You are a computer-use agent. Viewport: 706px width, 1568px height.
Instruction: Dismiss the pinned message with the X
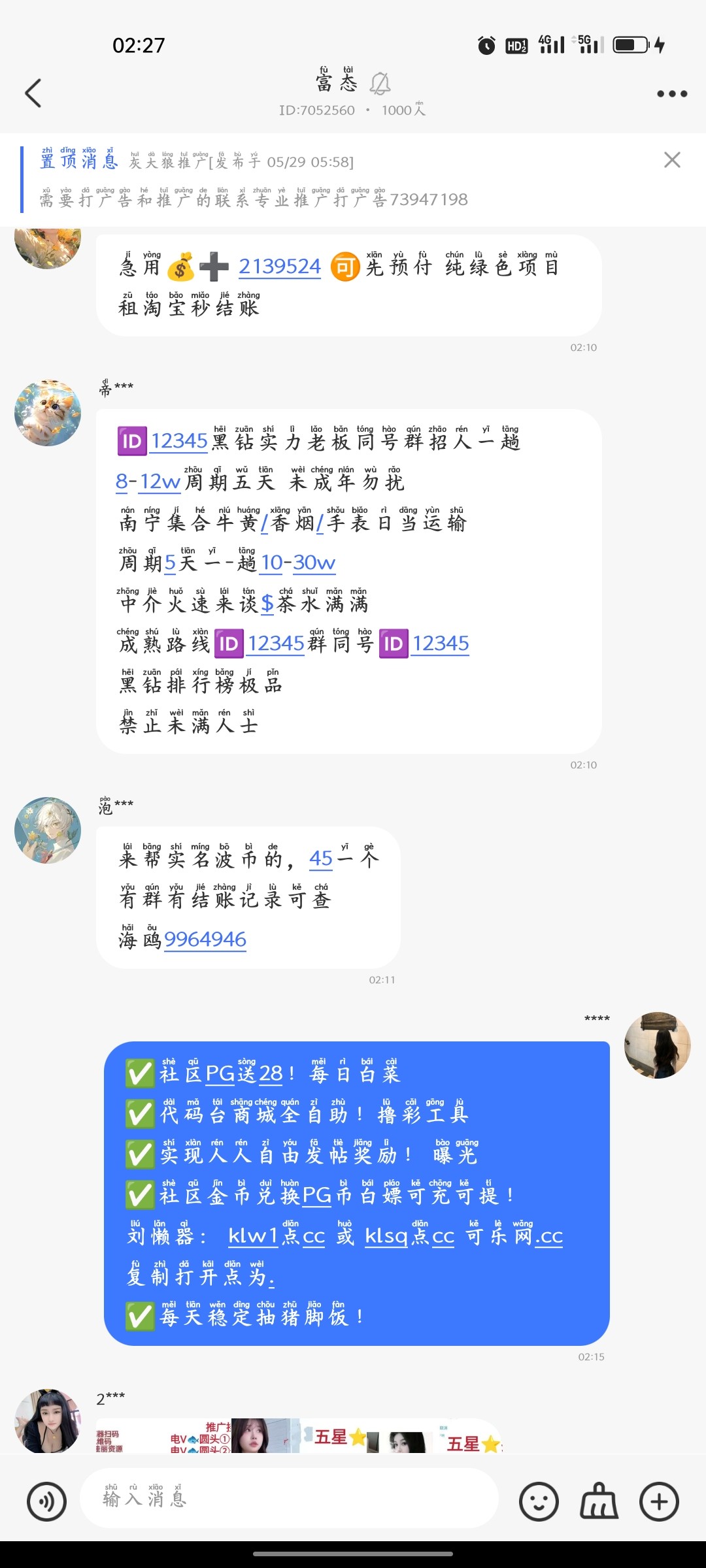pyautogui.click(x=672, y=160)
